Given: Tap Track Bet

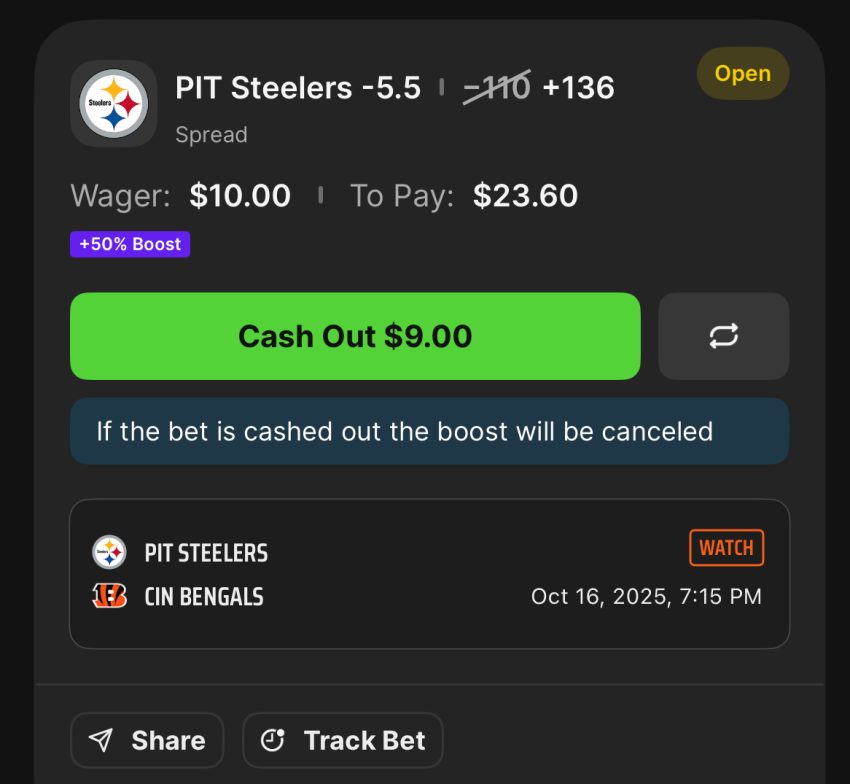Looking at the screenshot, I should click(342, 740).
